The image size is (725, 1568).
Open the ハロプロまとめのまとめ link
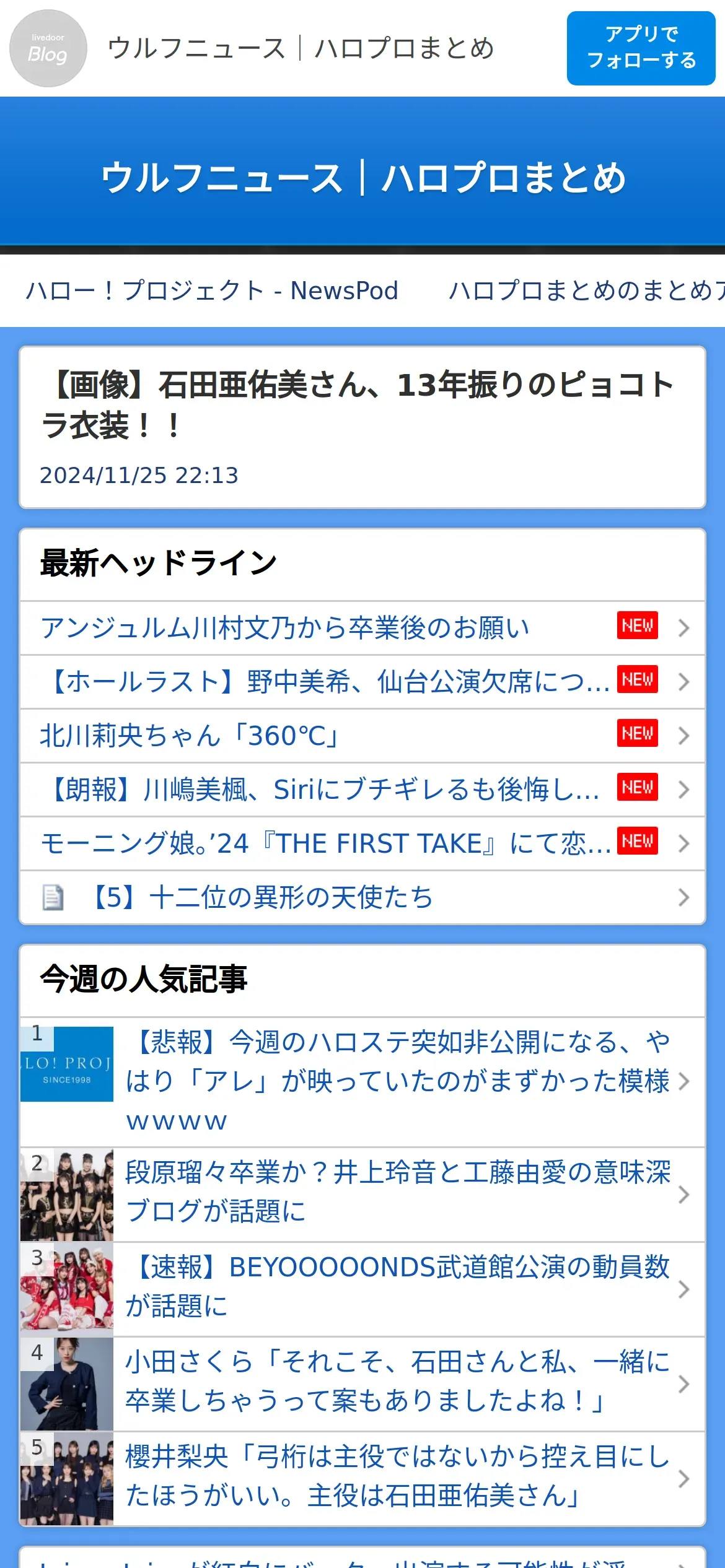[587, 290]
